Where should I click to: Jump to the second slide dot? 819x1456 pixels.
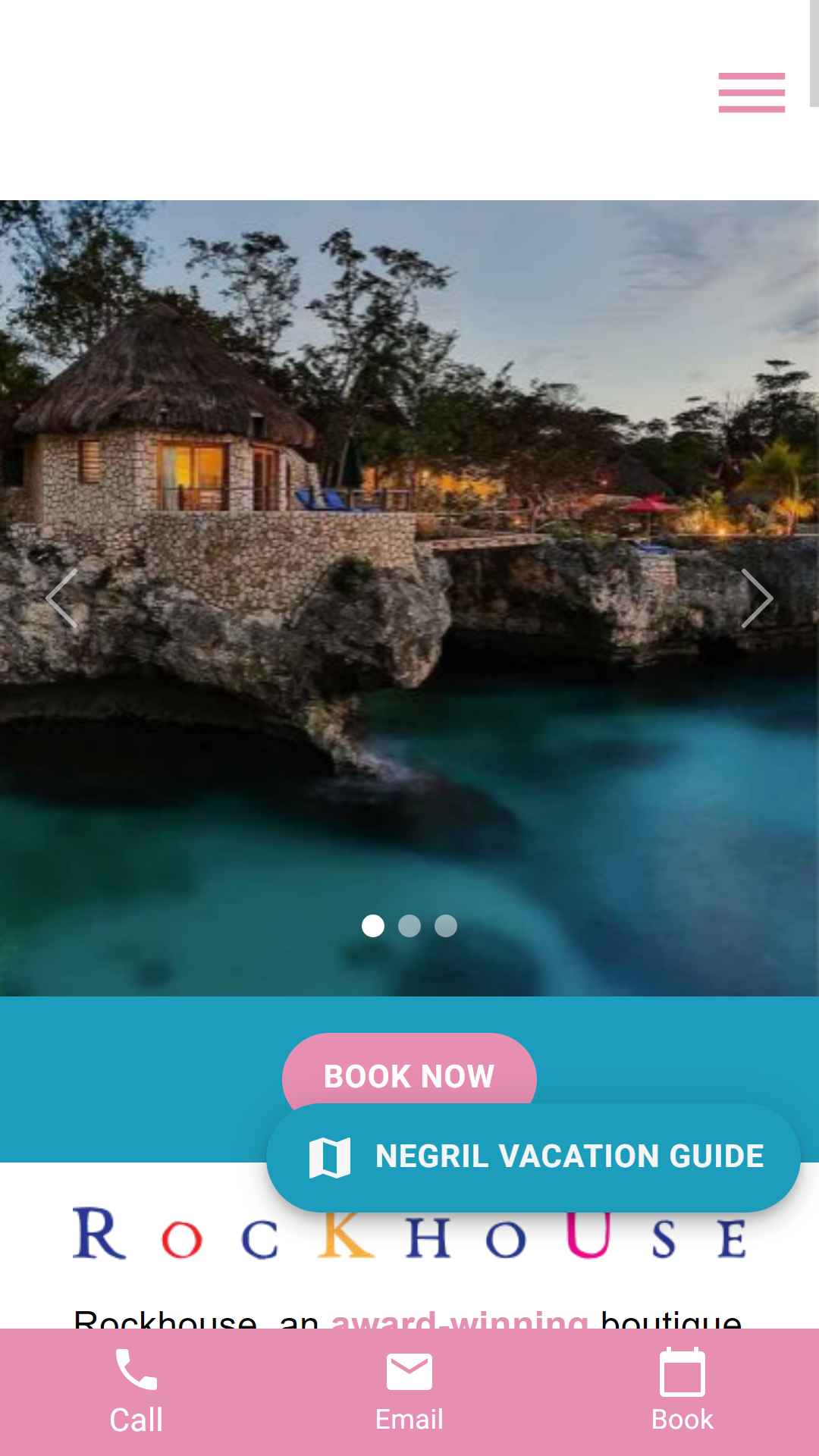pos(409,926)
